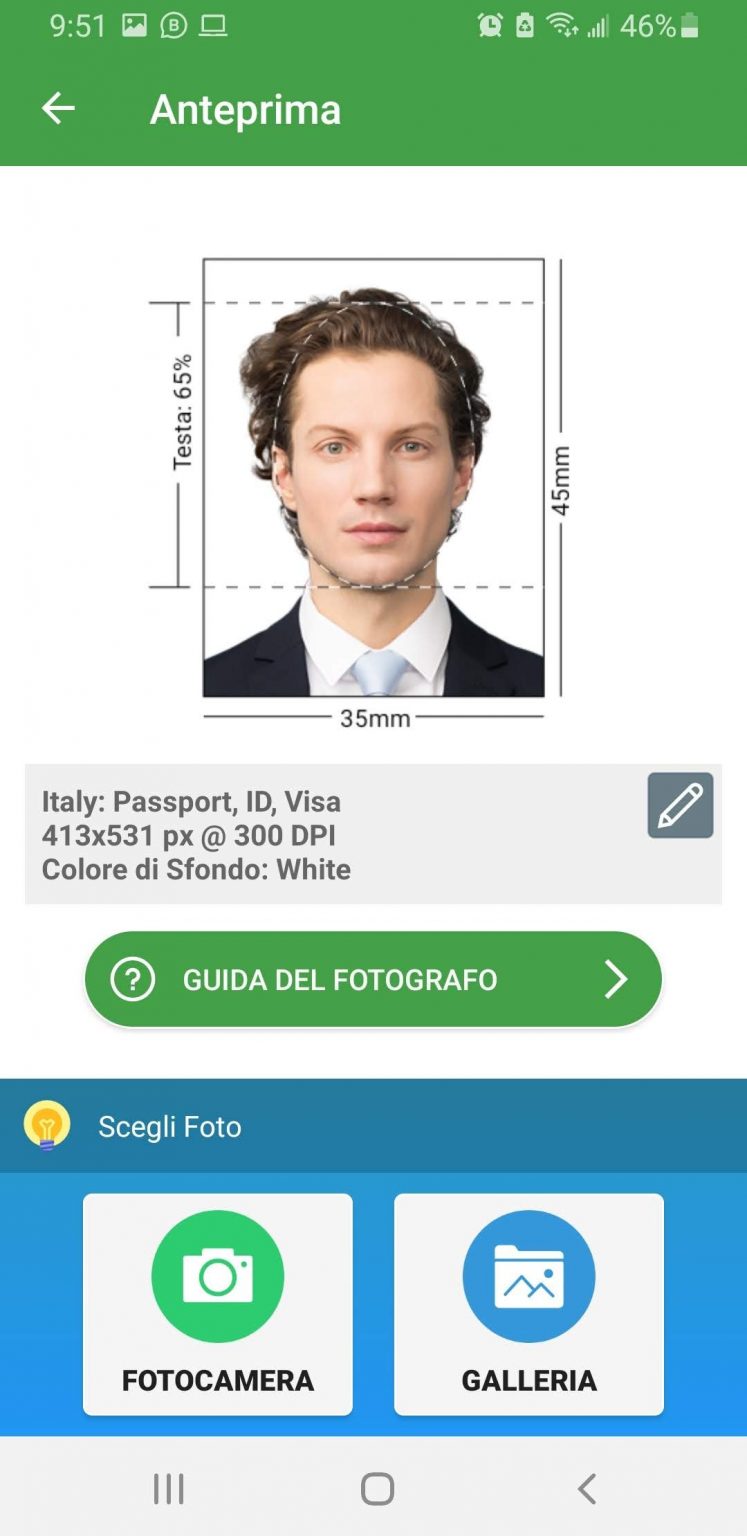Expand the chevron on Guida del Fotografo
747x1536 pixels.
[617, 979]
